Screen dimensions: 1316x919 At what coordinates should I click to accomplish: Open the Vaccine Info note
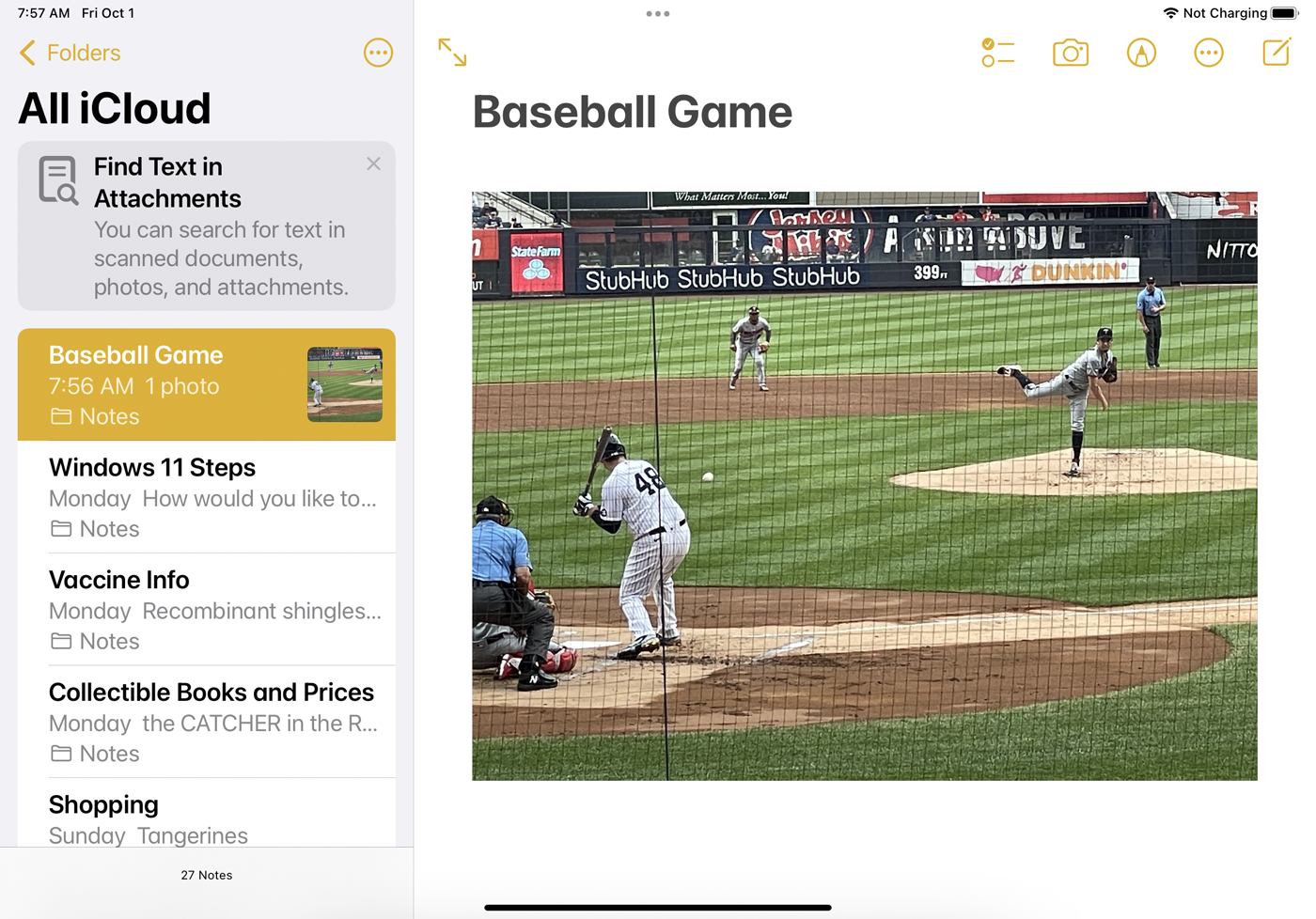(x=207, y=609)
